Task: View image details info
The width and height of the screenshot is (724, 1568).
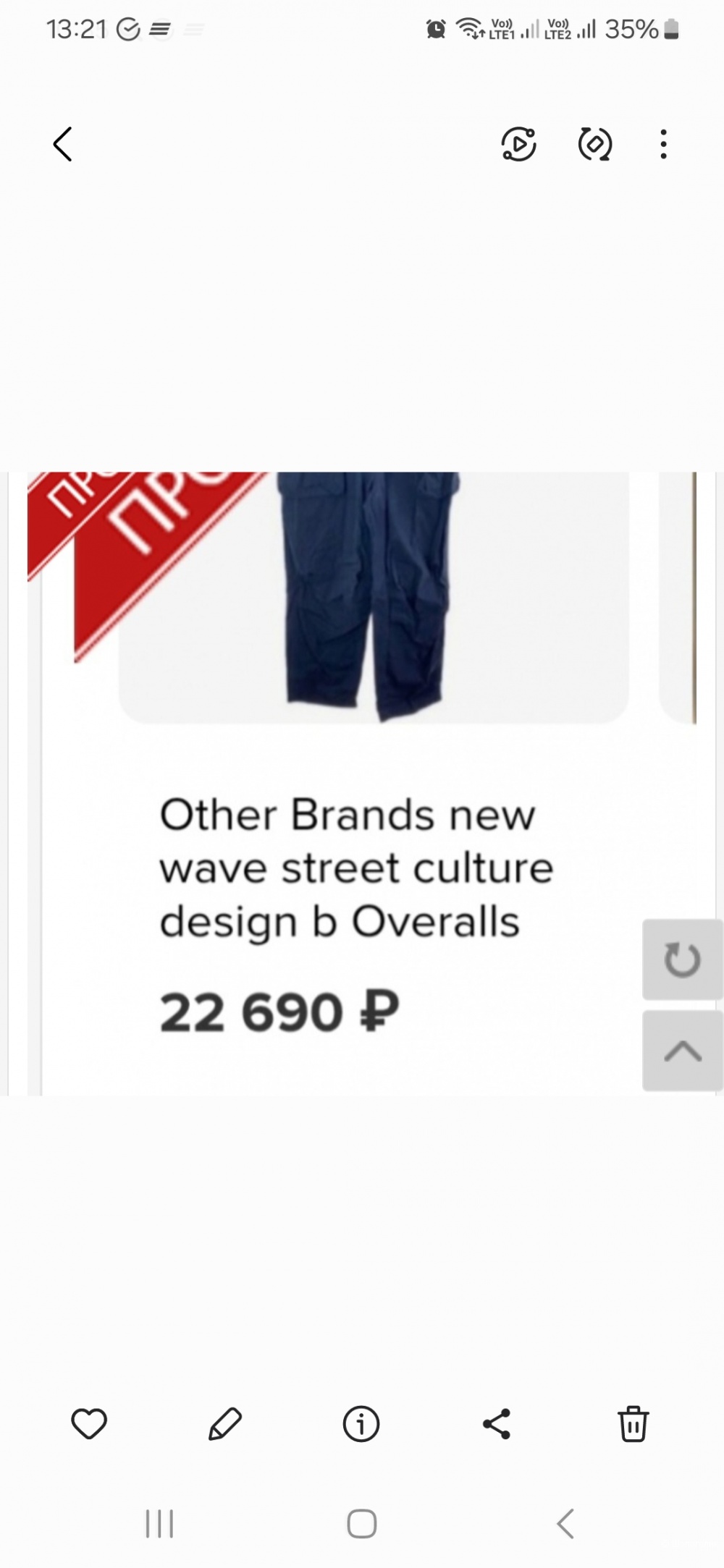Action: tap(361, 1424)
